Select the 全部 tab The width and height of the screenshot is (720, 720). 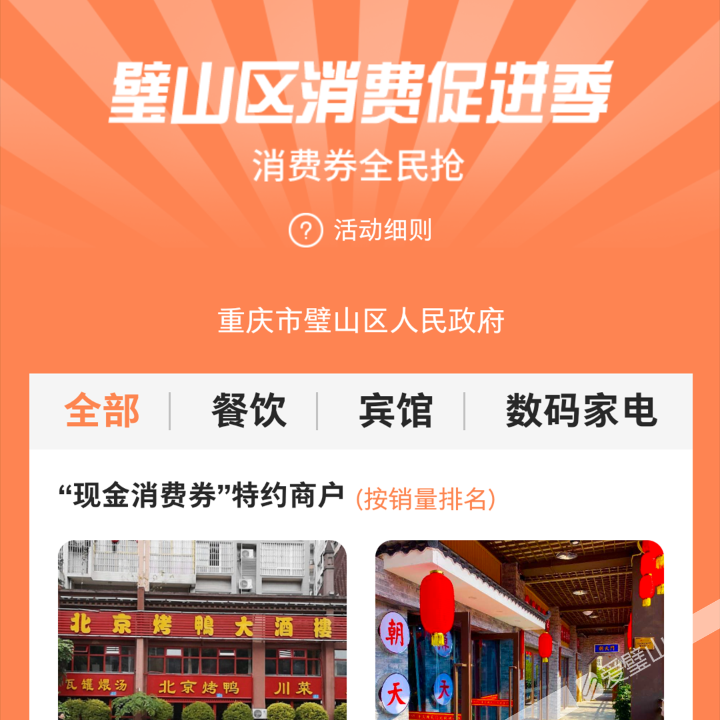[102, 411]
